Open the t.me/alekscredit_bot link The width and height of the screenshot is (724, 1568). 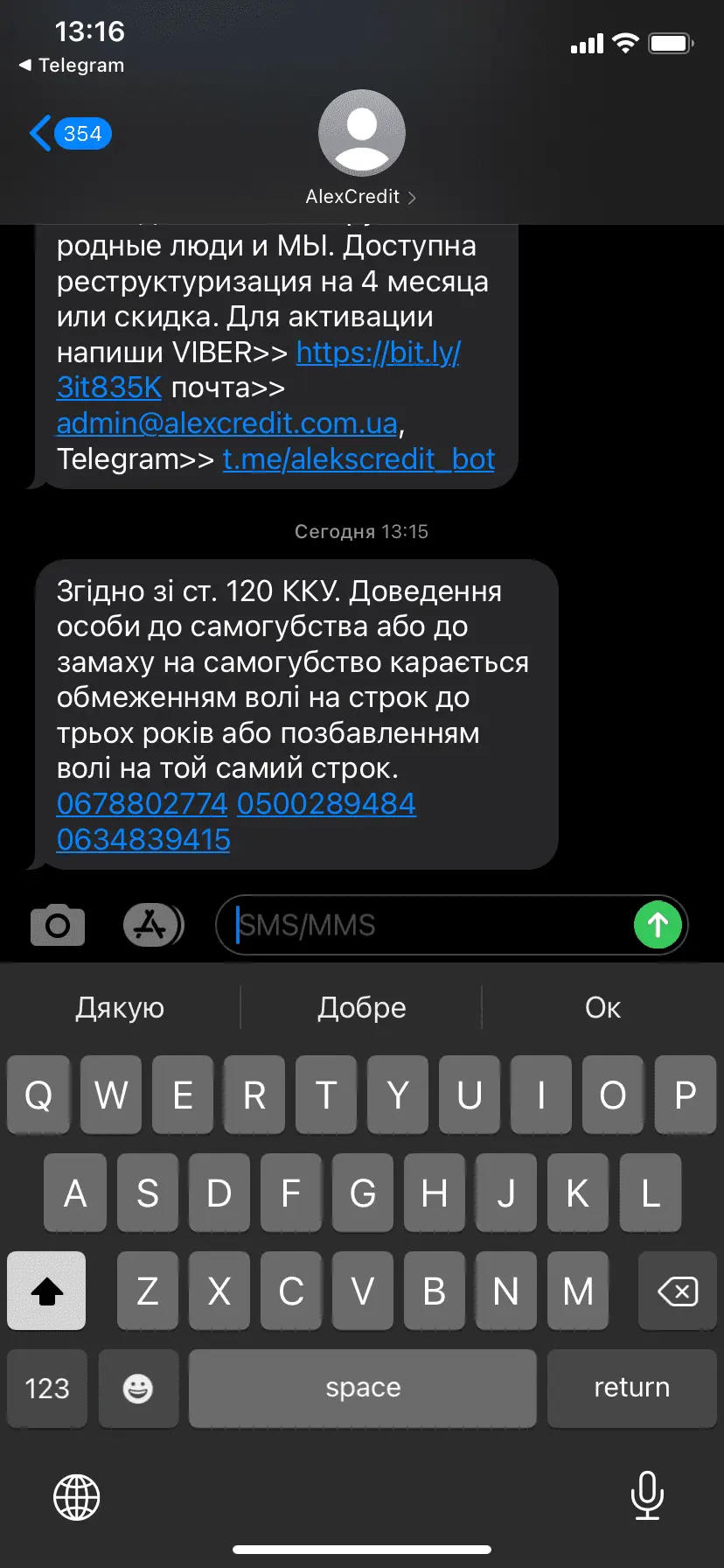[359, 459]
